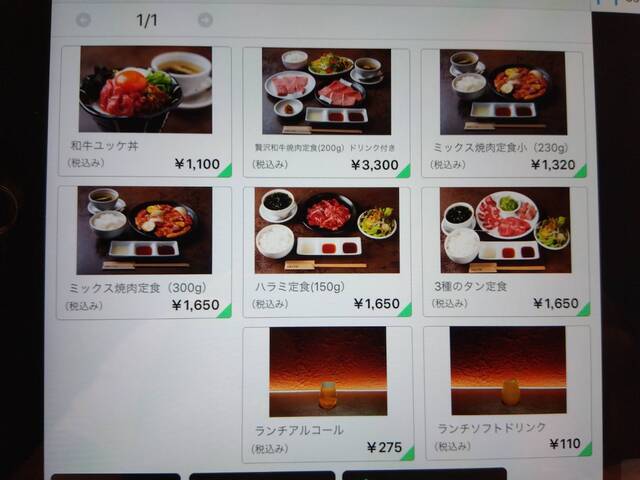Open the ハラミ定食(150g) item
Screen dimensions: 640x480
click(327, 251)
